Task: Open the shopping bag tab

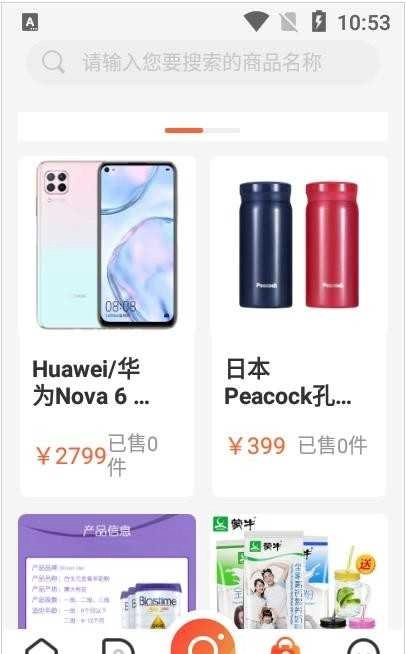Action: (x=285, y=646)
